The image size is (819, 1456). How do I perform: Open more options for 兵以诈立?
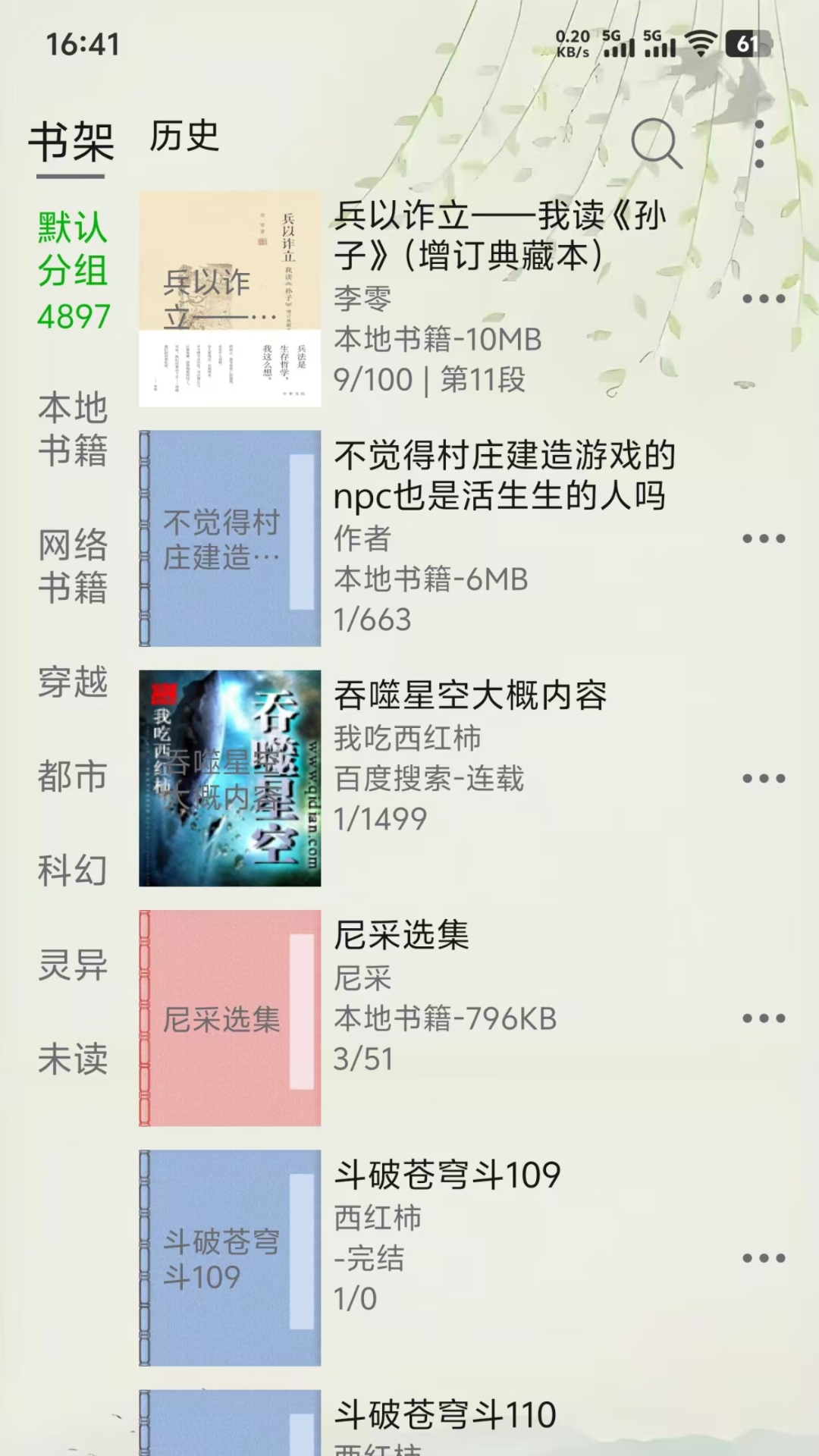[764, 299]
